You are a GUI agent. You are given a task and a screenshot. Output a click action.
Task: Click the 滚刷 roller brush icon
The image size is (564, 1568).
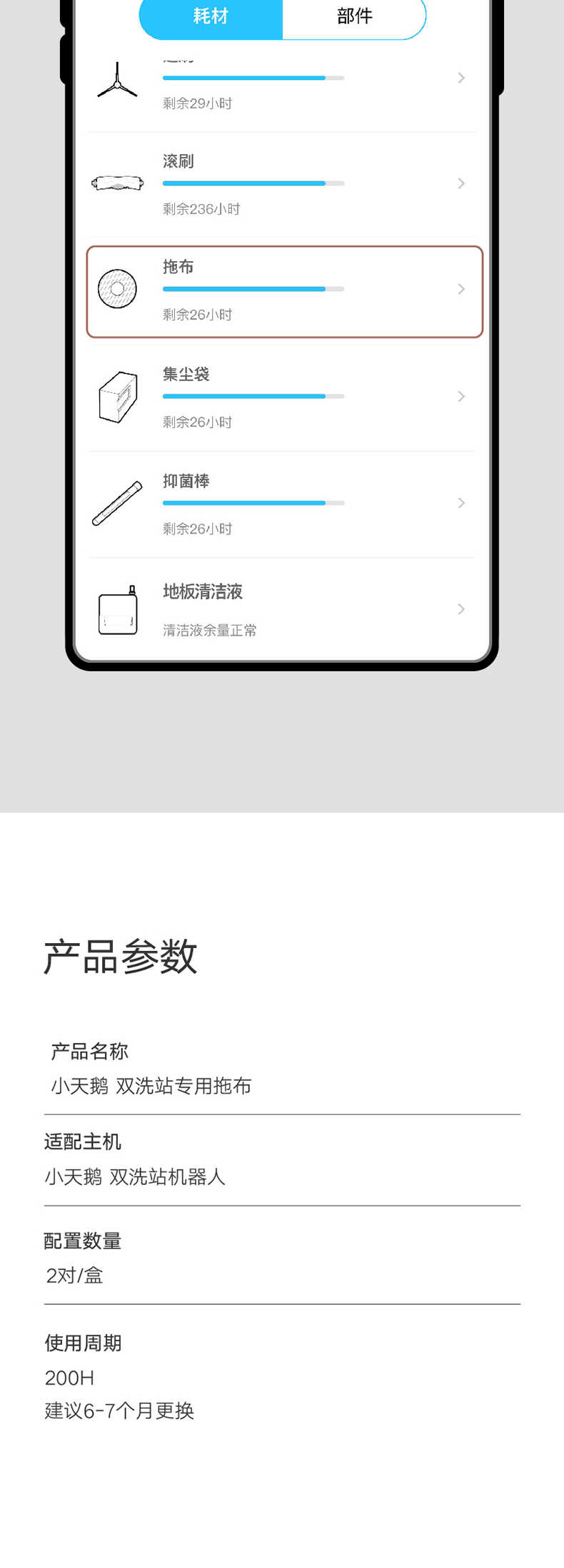118,183
